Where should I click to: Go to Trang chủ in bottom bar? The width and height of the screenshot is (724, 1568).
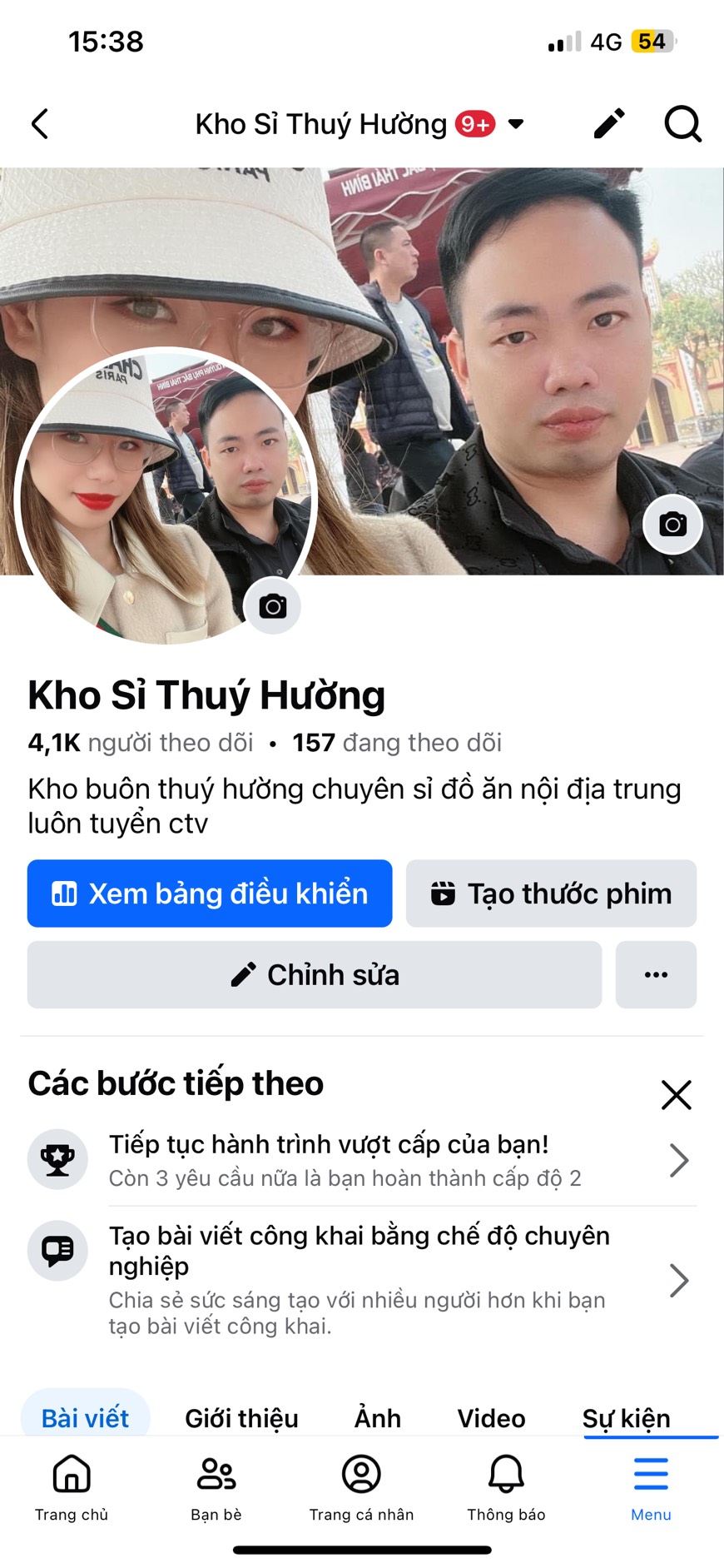point(72,1487)
